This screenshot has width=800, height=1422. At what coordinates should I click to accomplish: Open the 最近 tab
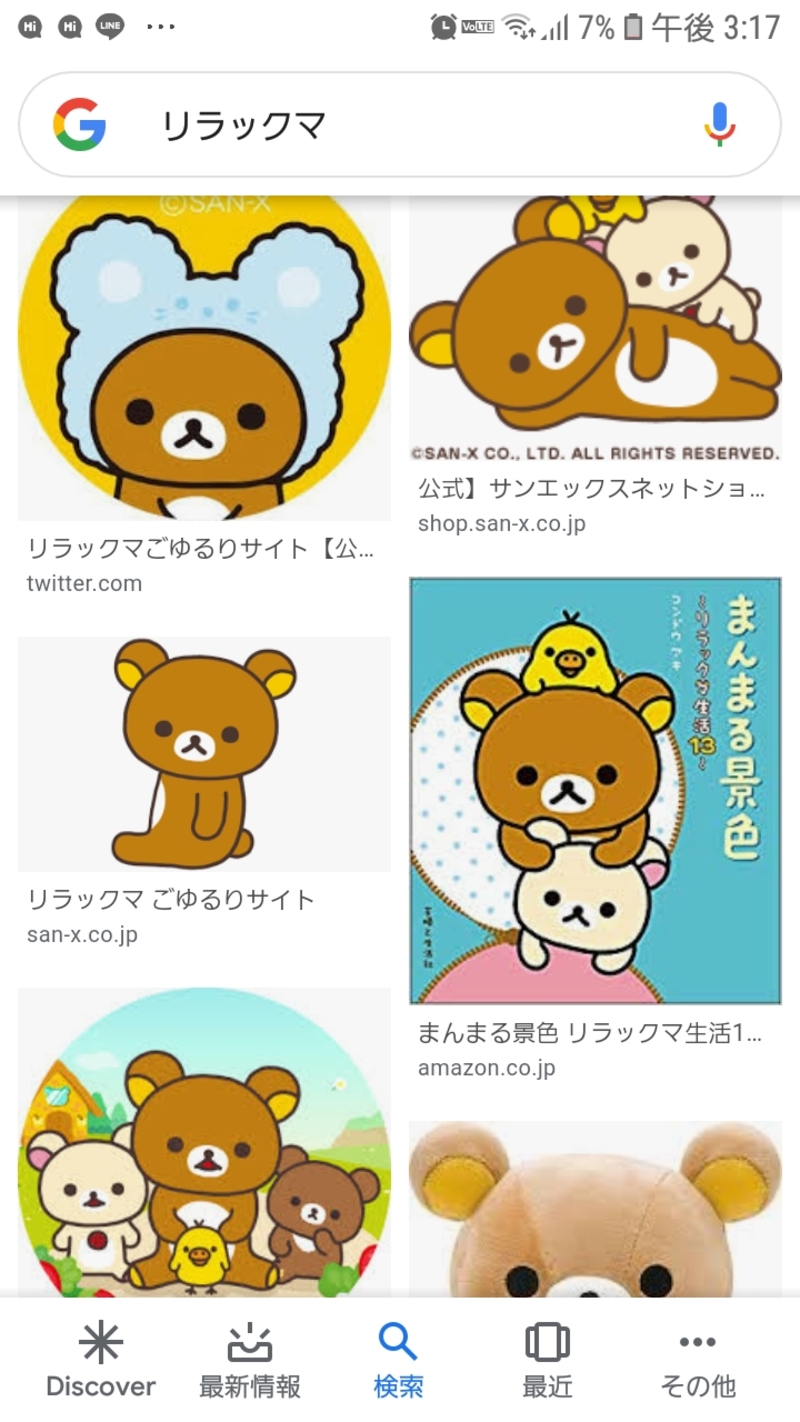[547, 1360]
